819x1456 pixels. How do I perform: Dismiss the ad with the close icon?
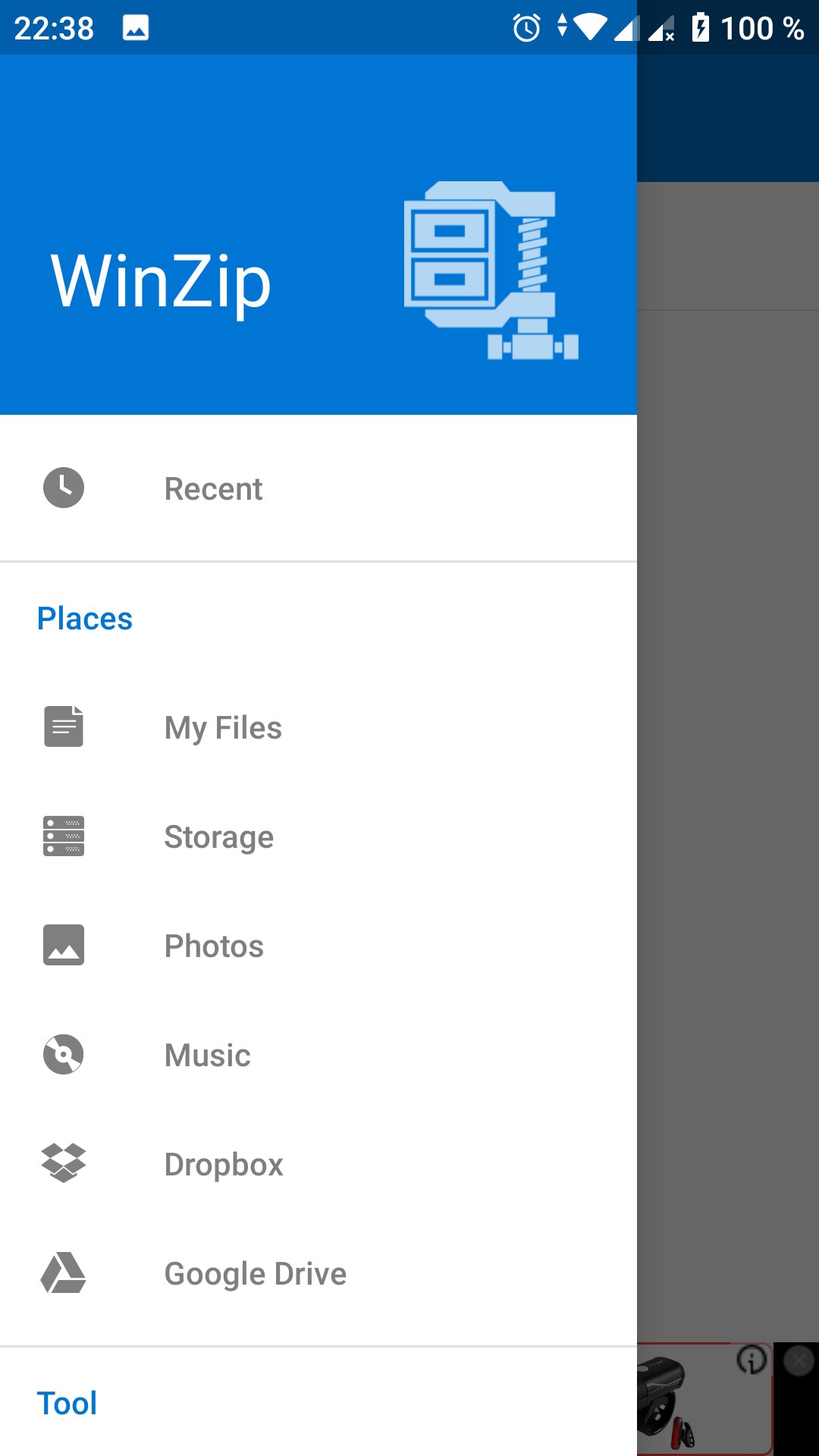click(799, 1361)
